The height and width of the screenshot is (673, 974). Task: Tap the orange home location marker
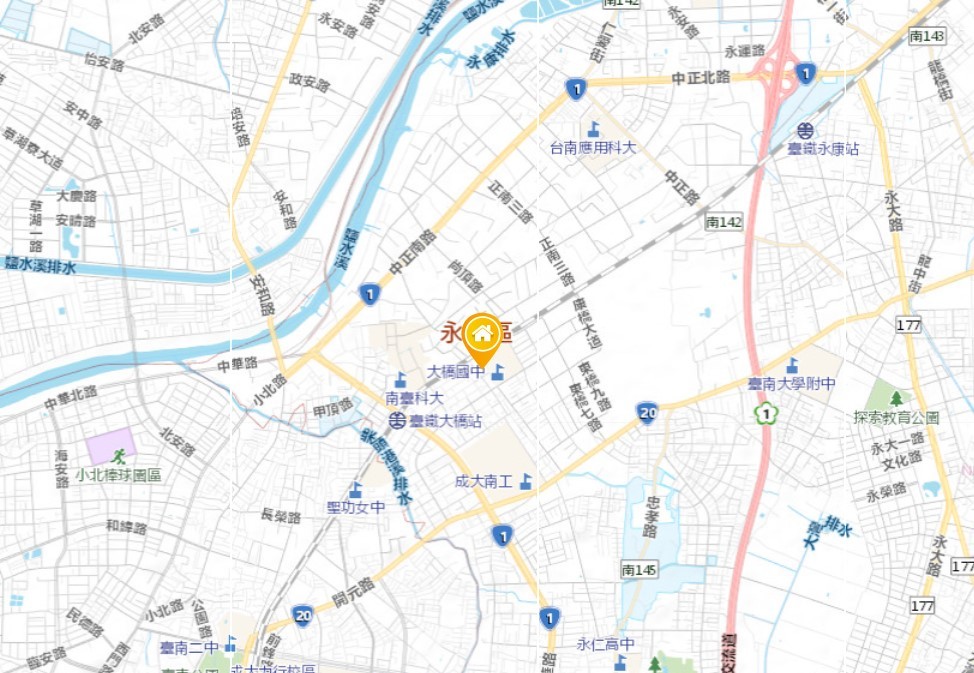point(481,334)
